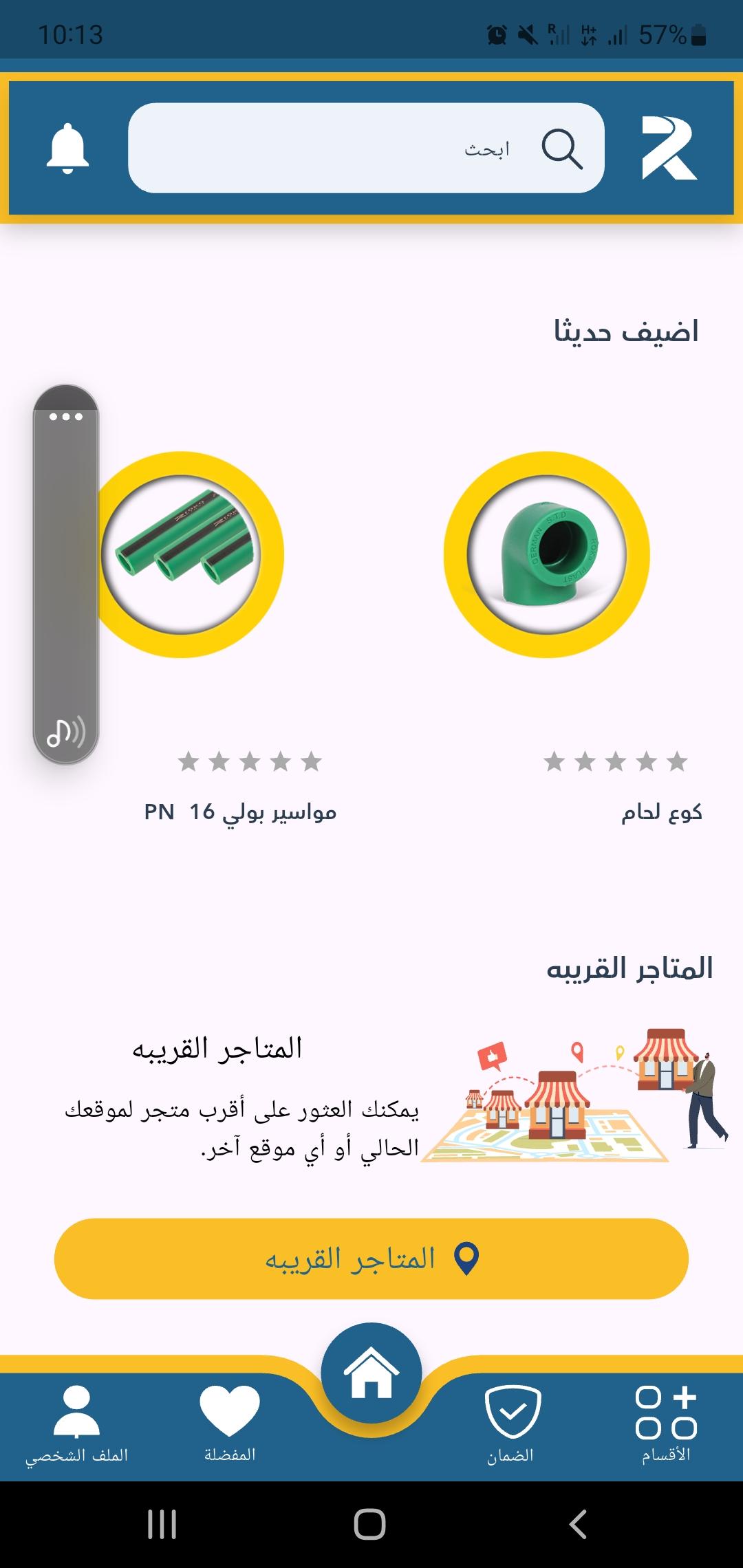Open the notifications bell
The image size is (743, 1568).
tap(67, 148)
